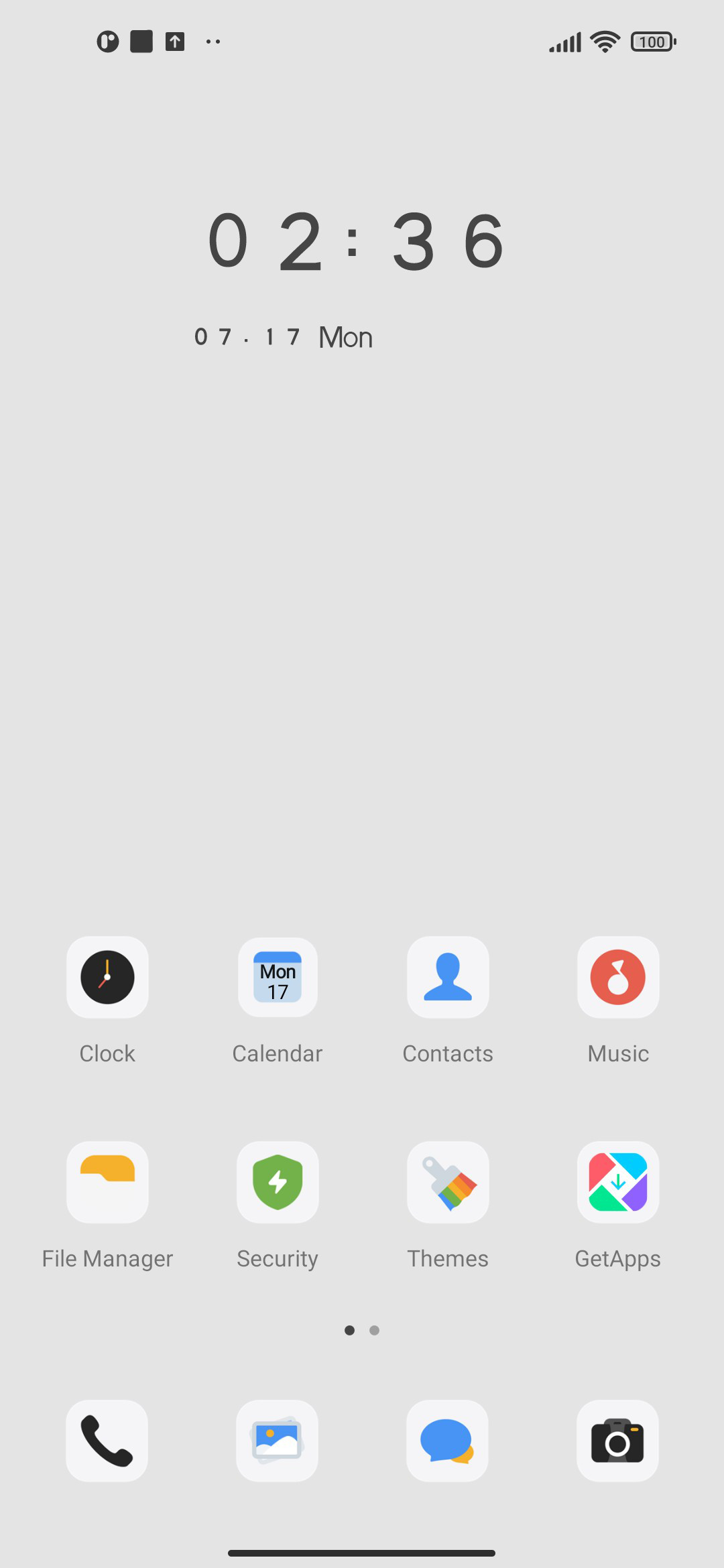
Task: Open Messages from the dock
Action: tap(447, 1441)
